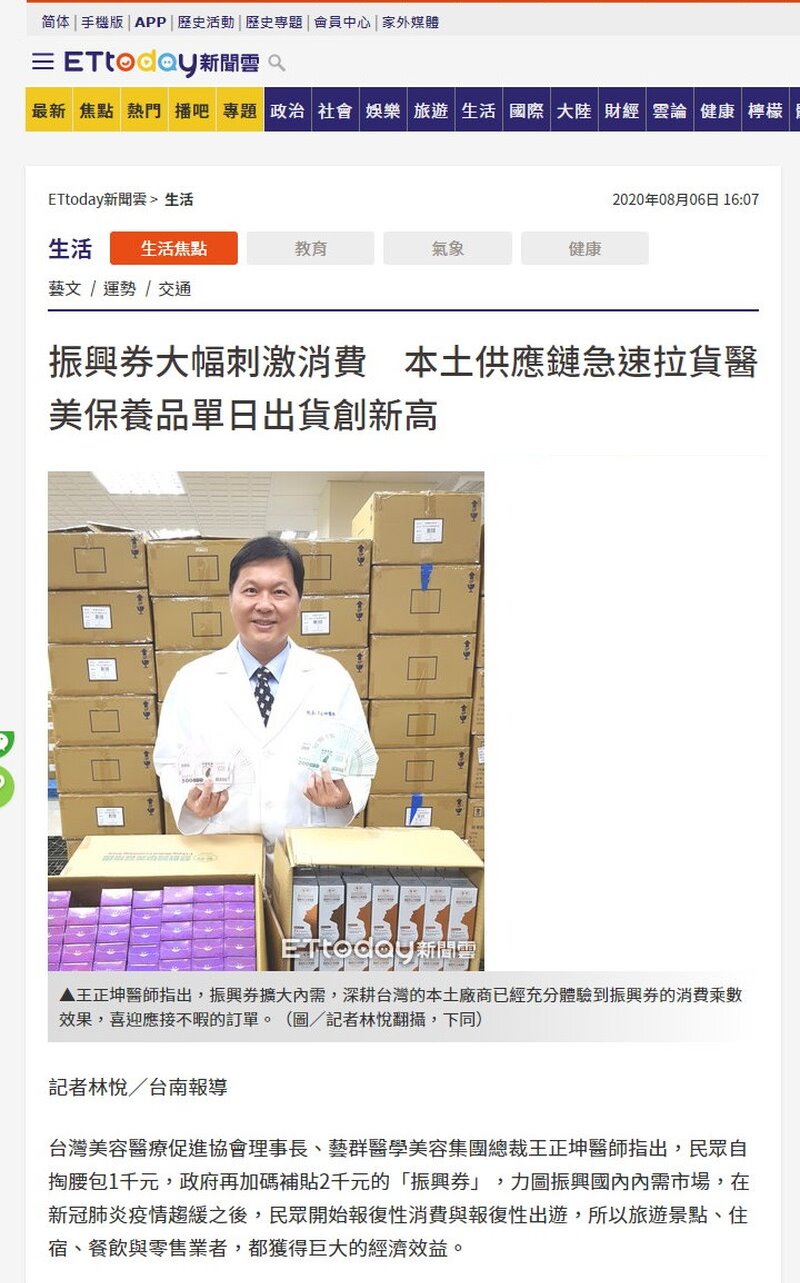The image size is (800, 1283).
Task: Select the 財經 category
Action: [621, 111]
